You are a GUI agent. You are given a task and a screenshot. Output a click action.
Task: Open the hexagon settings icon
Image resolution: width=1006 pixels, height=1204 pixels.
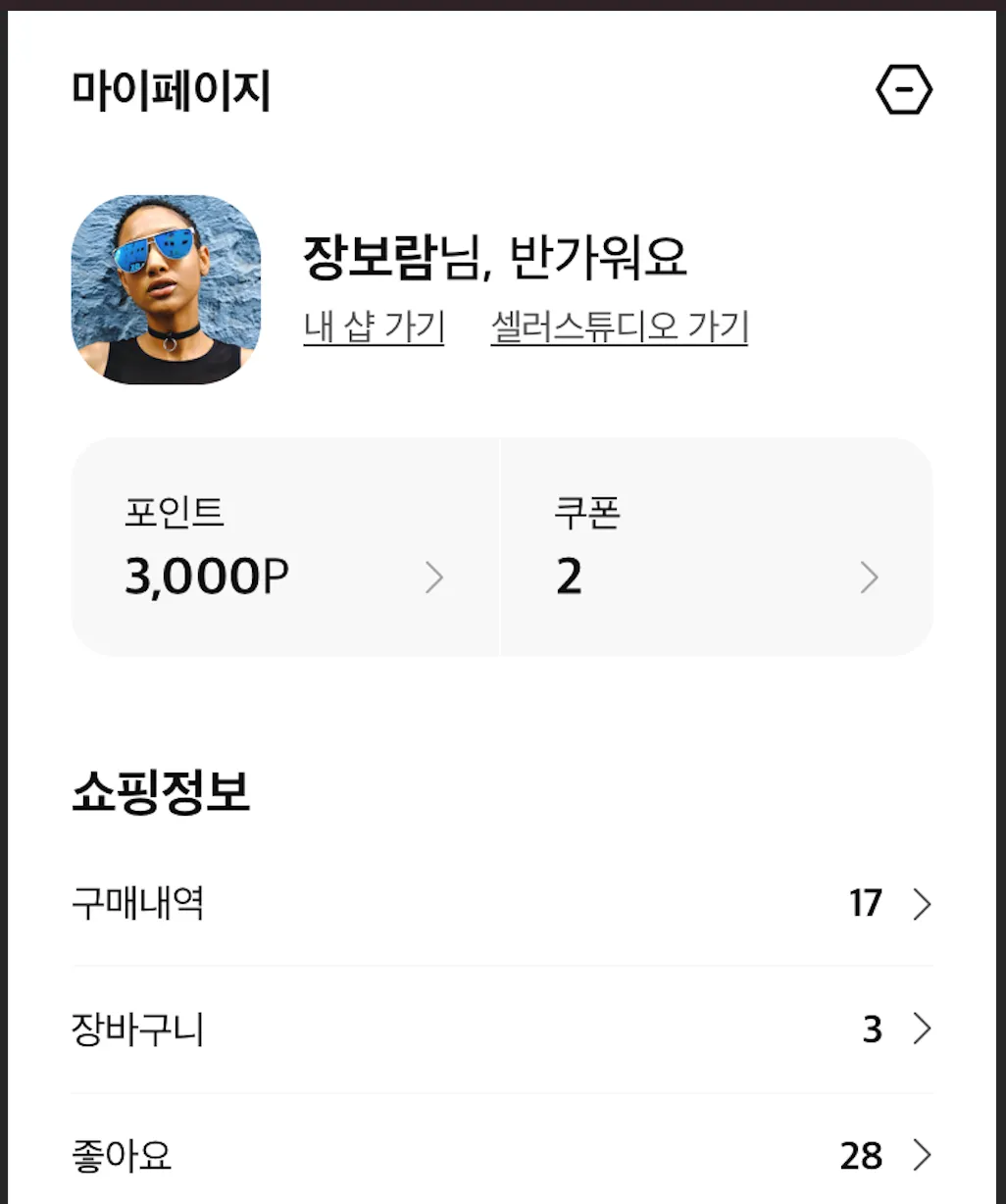click(903, 91)
